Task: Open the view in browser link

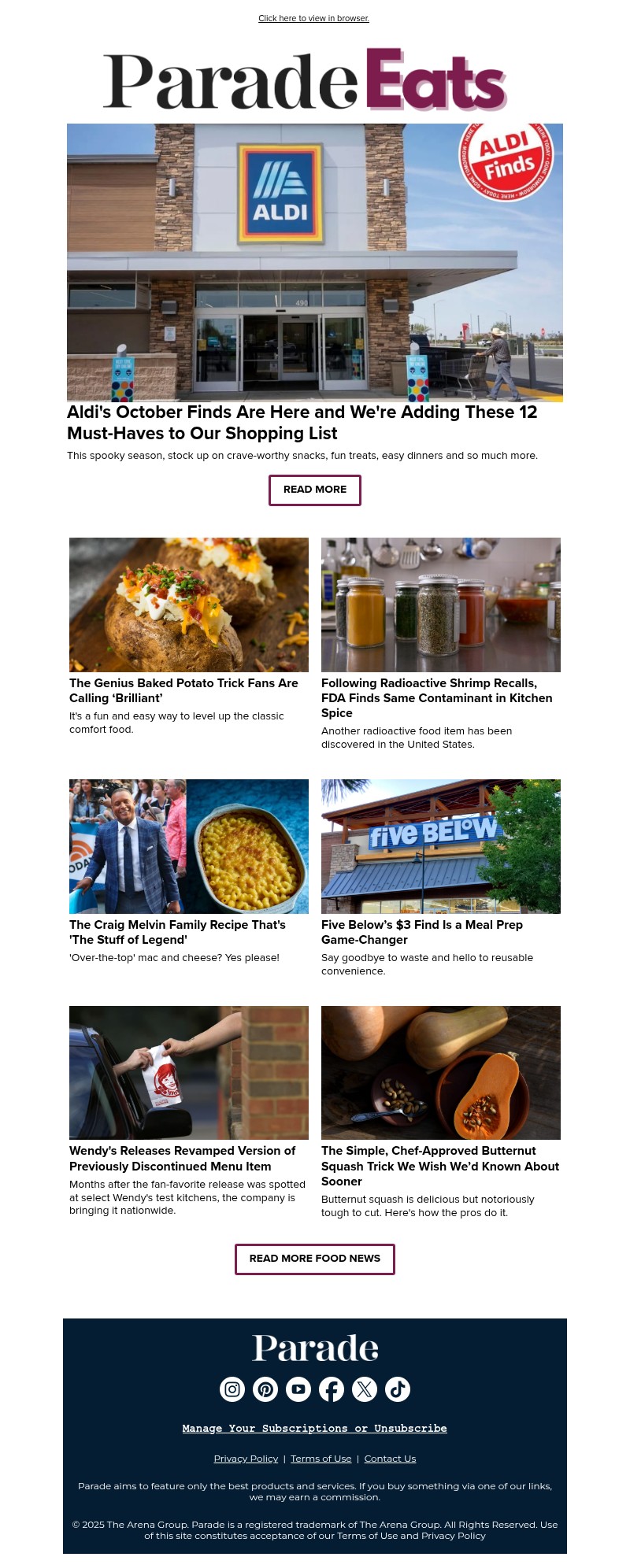Action: [x=313, y=18]
